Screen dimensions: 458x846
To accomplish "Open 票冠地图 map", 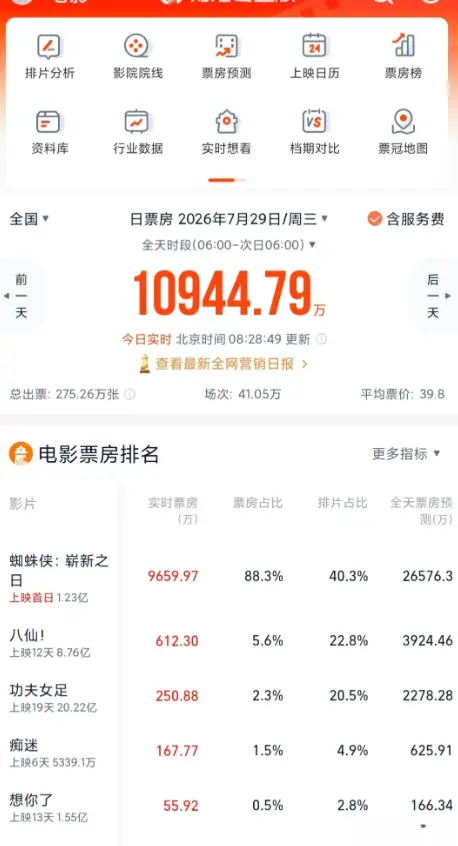I will [x=403, y=133].
